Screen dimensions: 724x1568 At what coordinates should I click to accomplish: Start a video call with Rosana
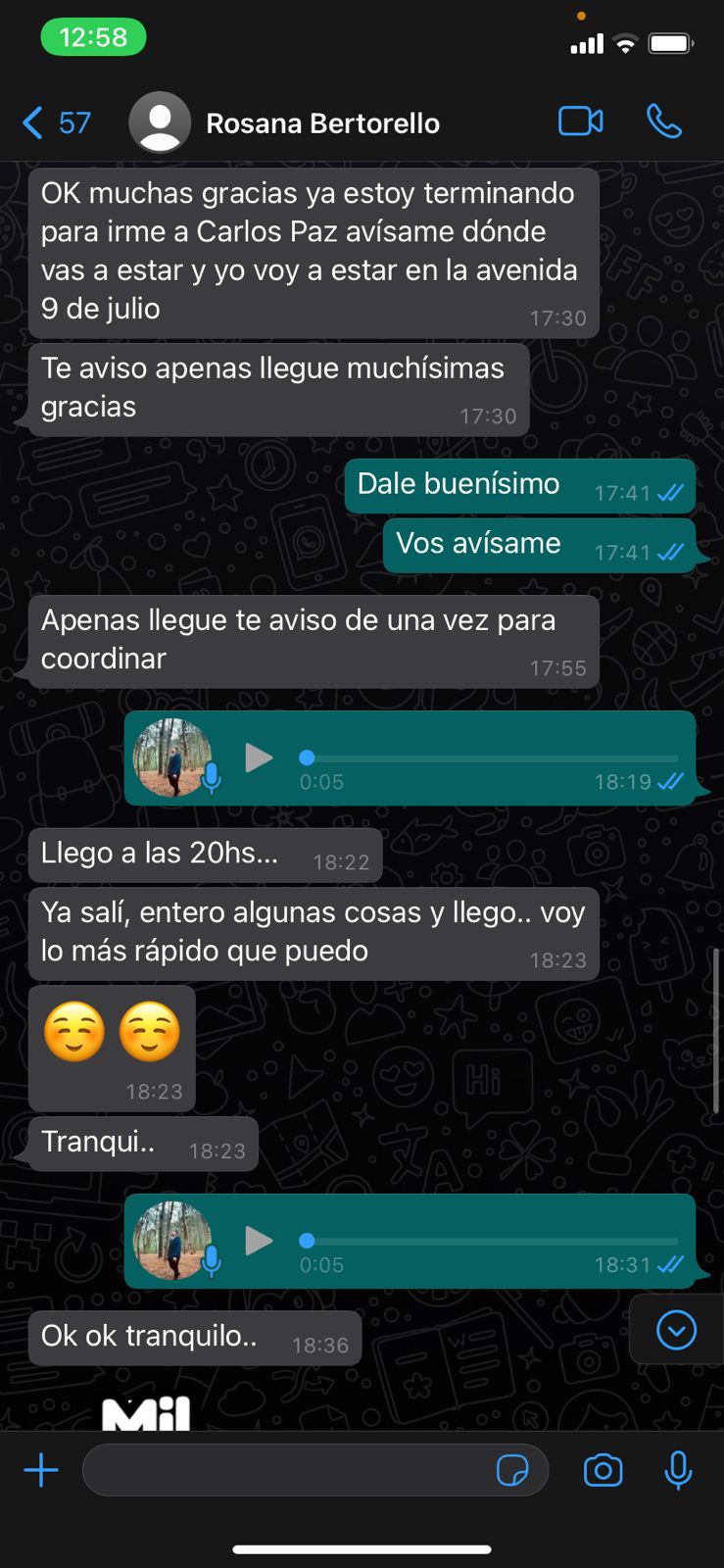580,122
